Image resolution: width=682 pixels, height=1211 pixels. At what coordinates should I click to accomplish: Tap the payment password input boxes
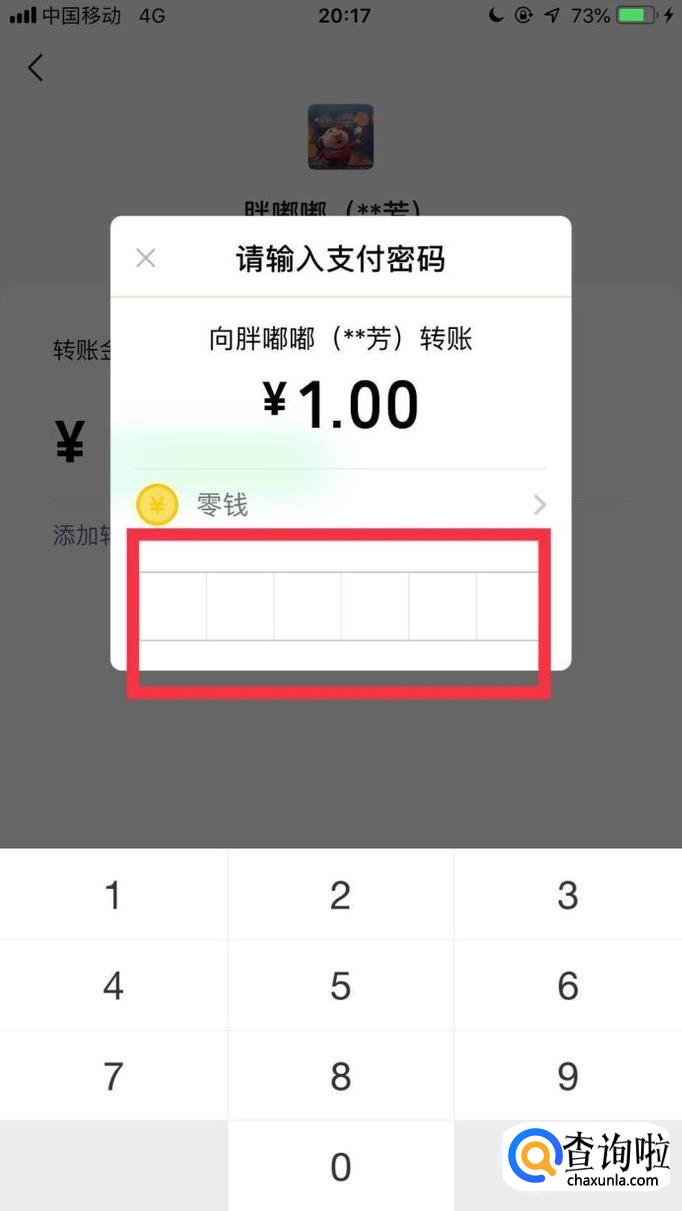tap(340, 606)
